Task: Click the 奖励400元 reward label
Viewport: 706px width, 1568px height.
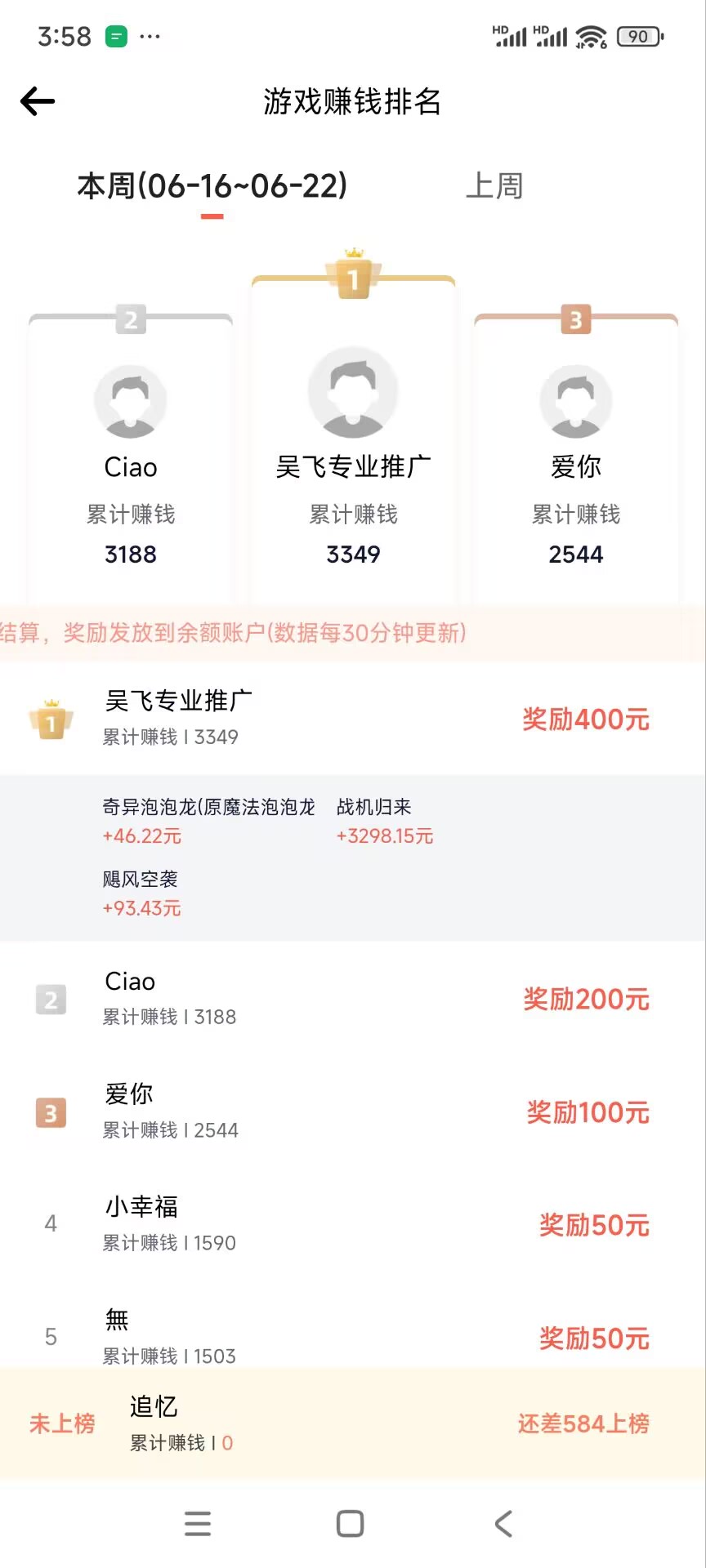Action: 586,719
